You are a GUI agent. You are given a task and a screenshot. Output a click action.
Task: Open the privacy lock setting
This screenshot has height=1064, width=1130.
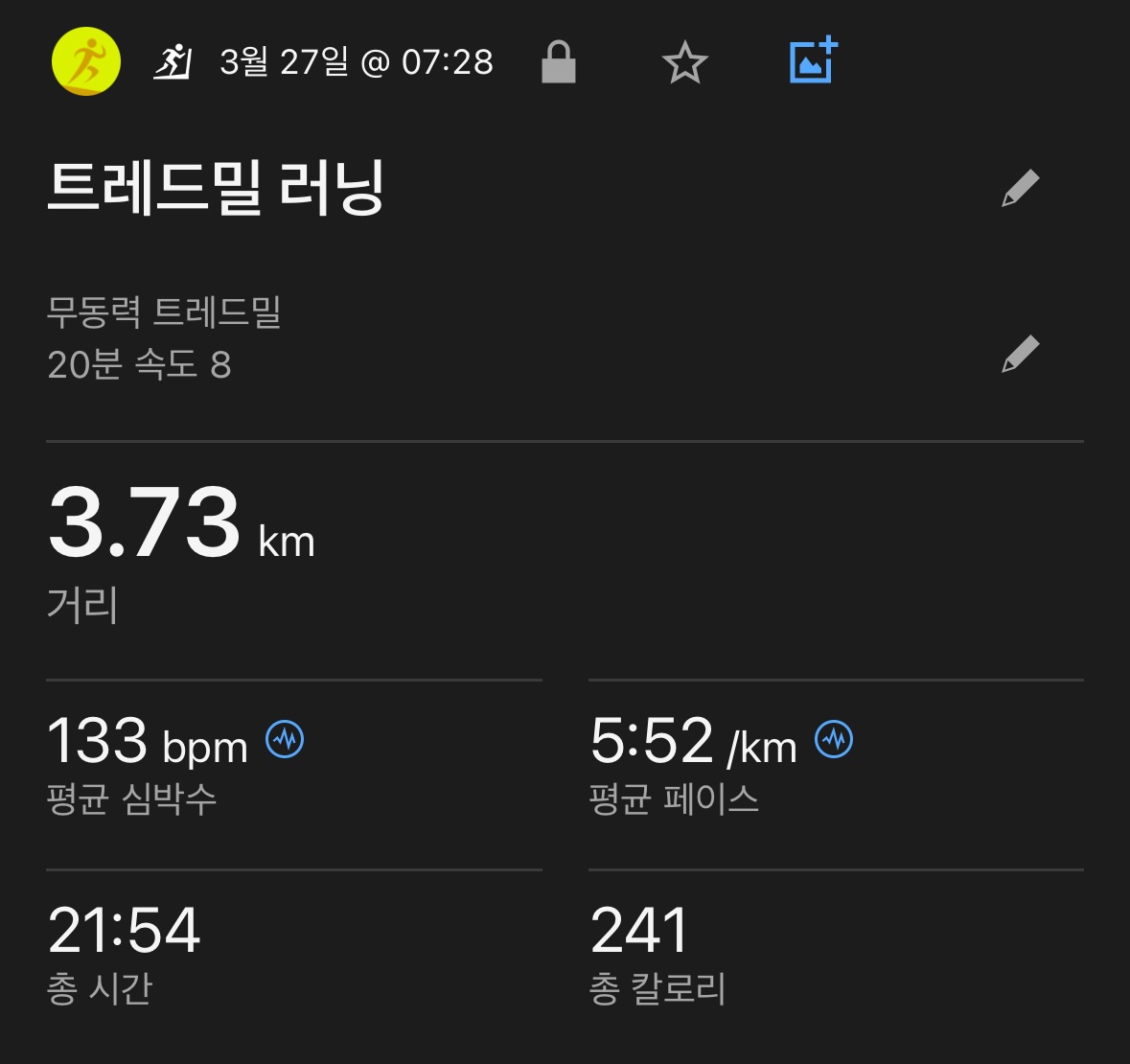[558, 62]
